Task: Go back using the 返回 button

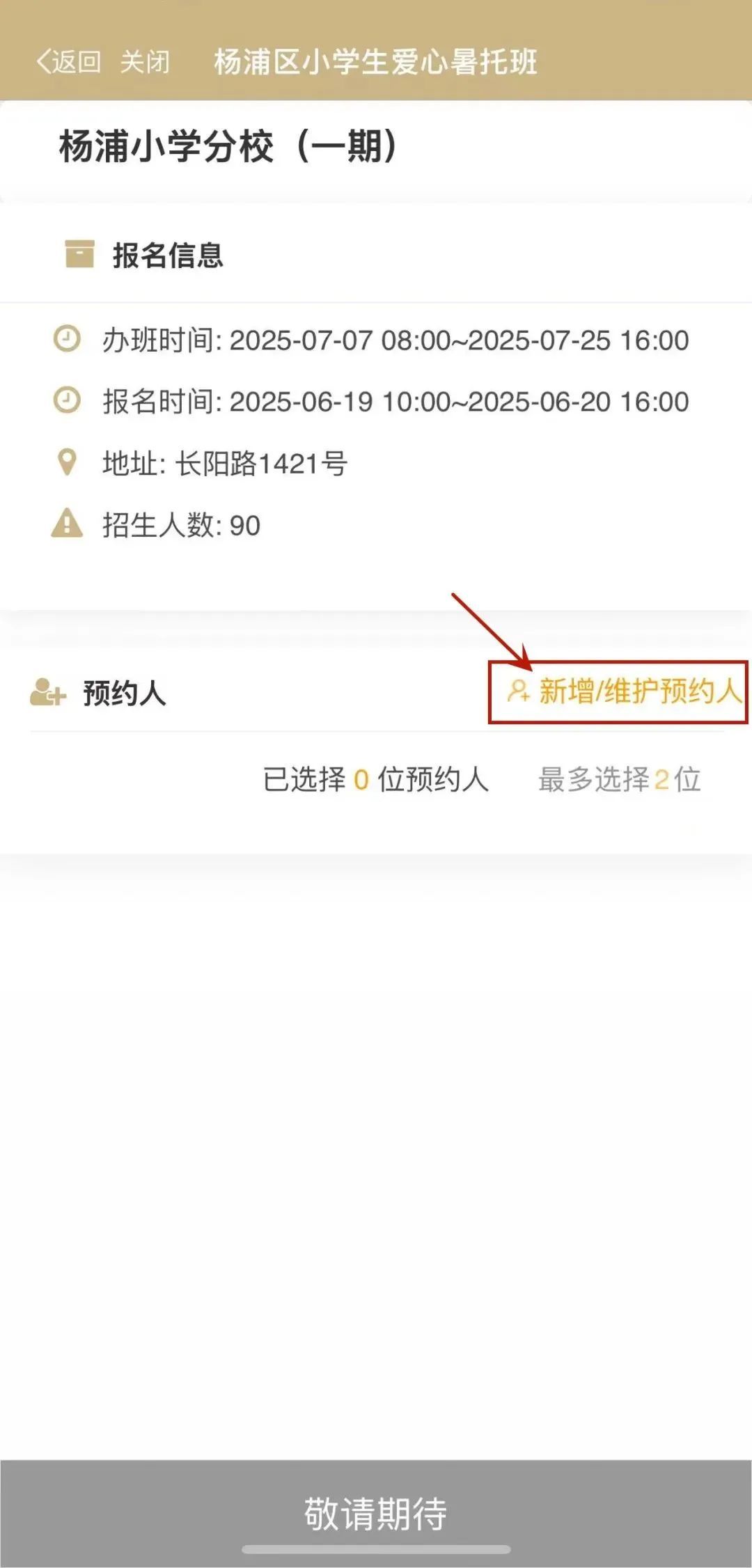Action: [x=68, y=62]
